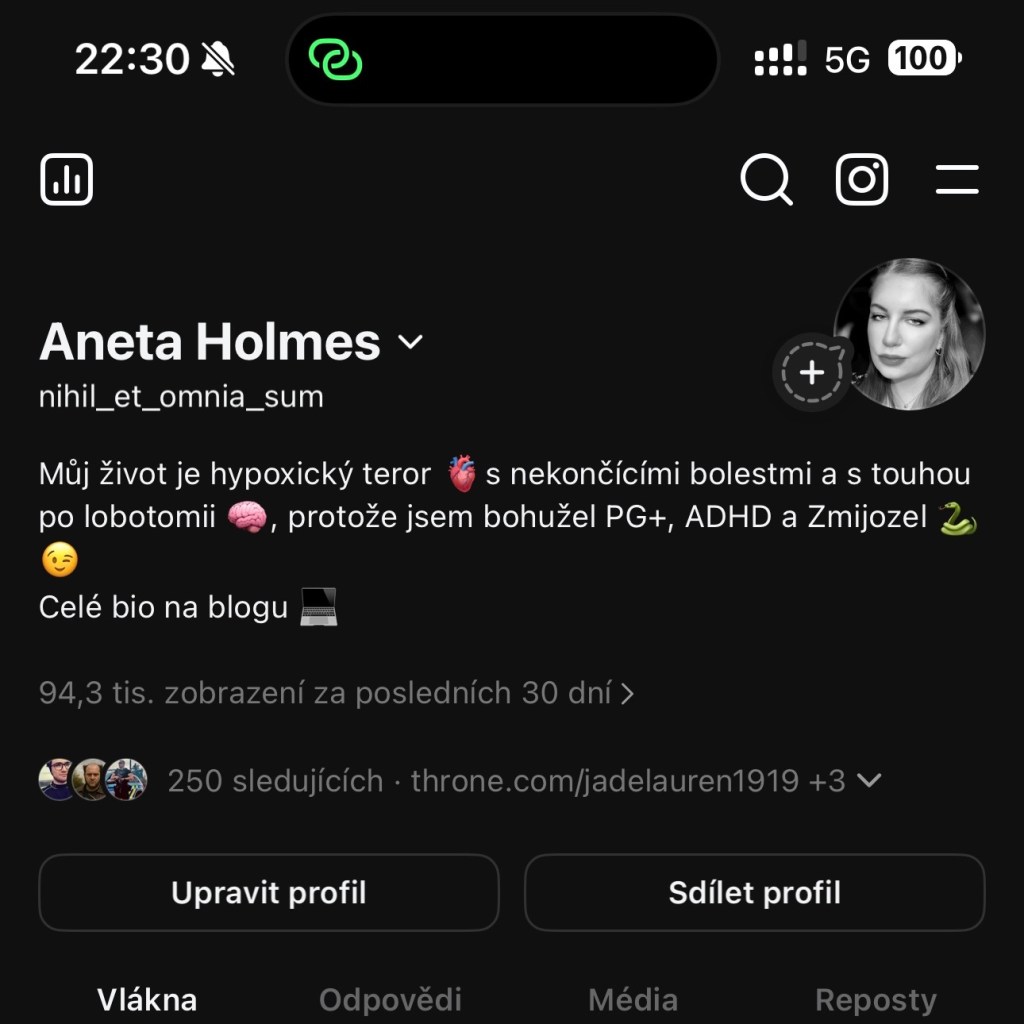Screen dimensions: 1024x1024
Task: Switch to the Odpovědi tab
Action: 390,999
